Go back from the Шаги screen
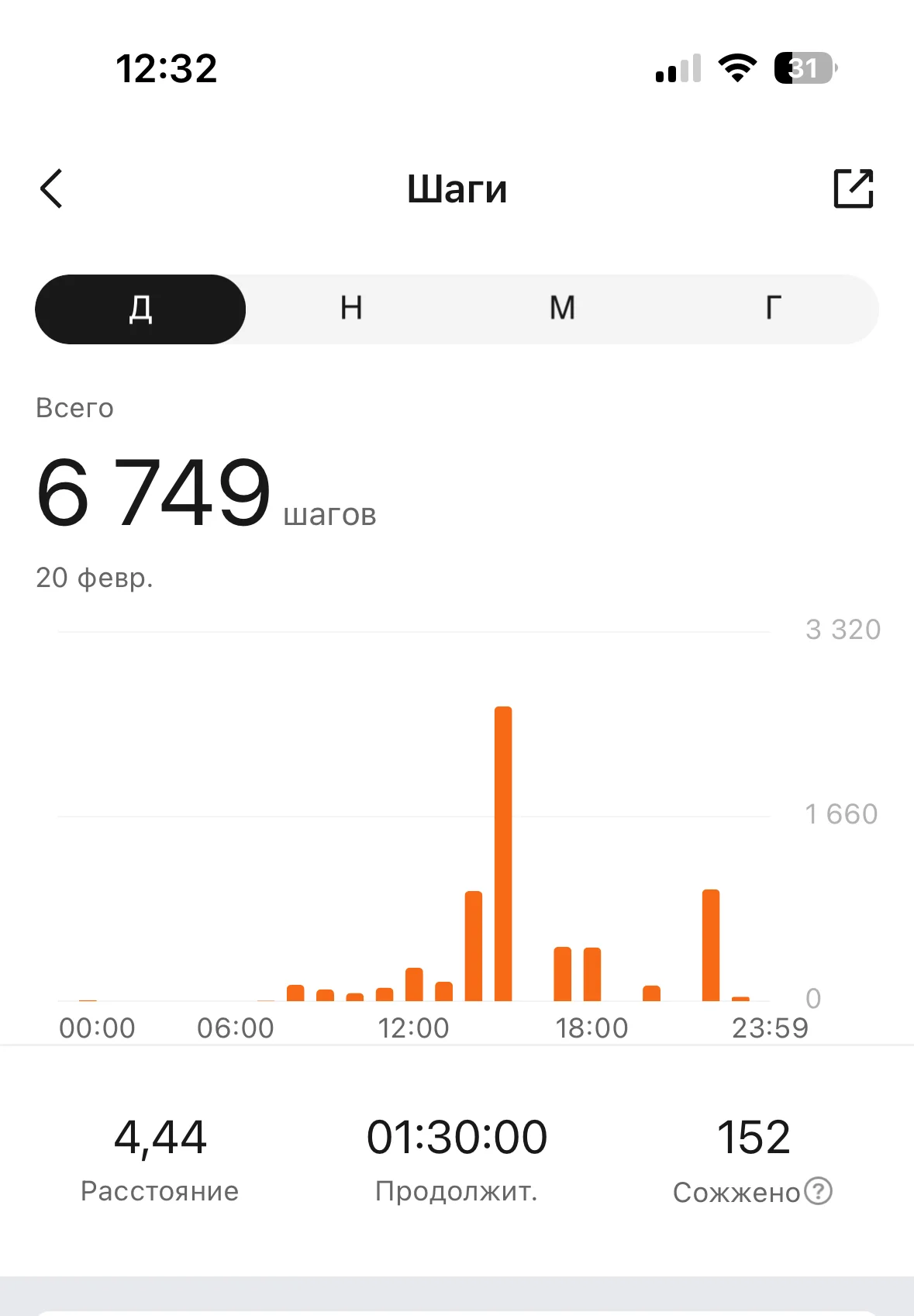The height and width of the screenshot is (1316, 914). pos(52,189)
